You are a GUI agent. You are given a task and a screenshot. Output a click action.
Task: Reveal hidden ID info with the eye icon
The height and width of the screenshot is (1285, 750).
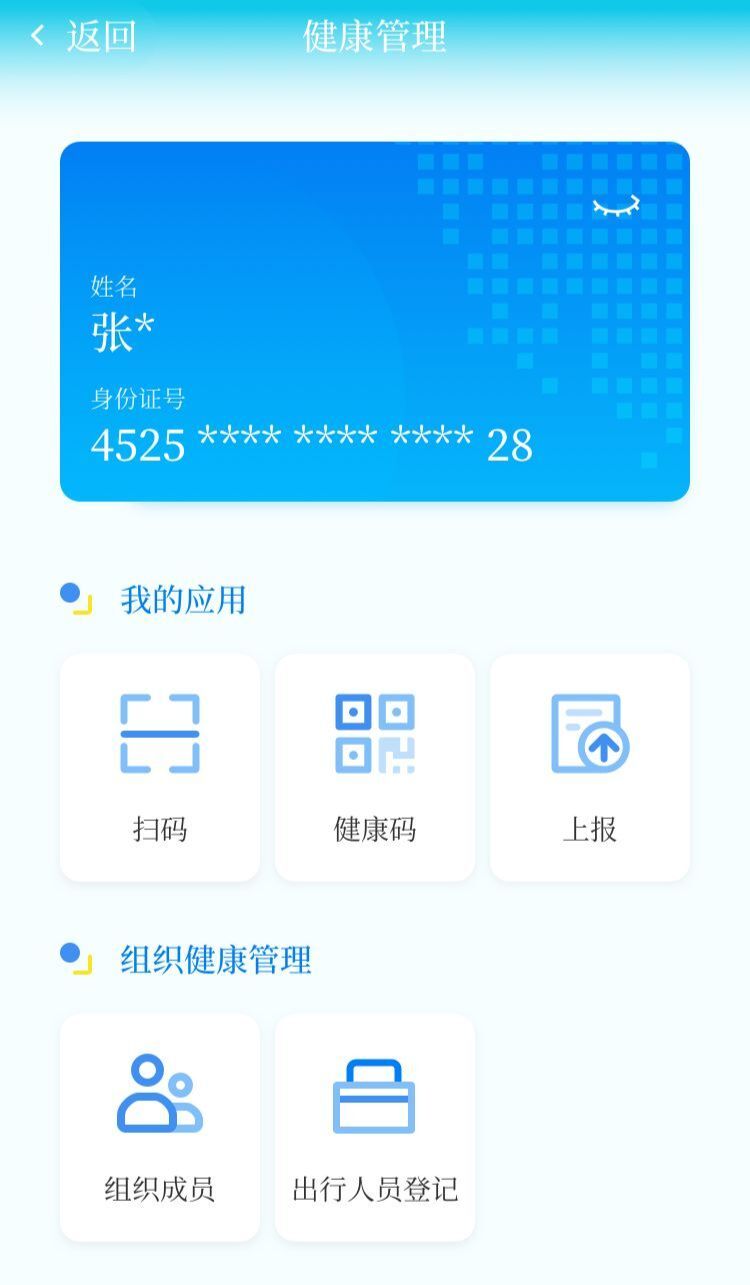click(615, 207)
